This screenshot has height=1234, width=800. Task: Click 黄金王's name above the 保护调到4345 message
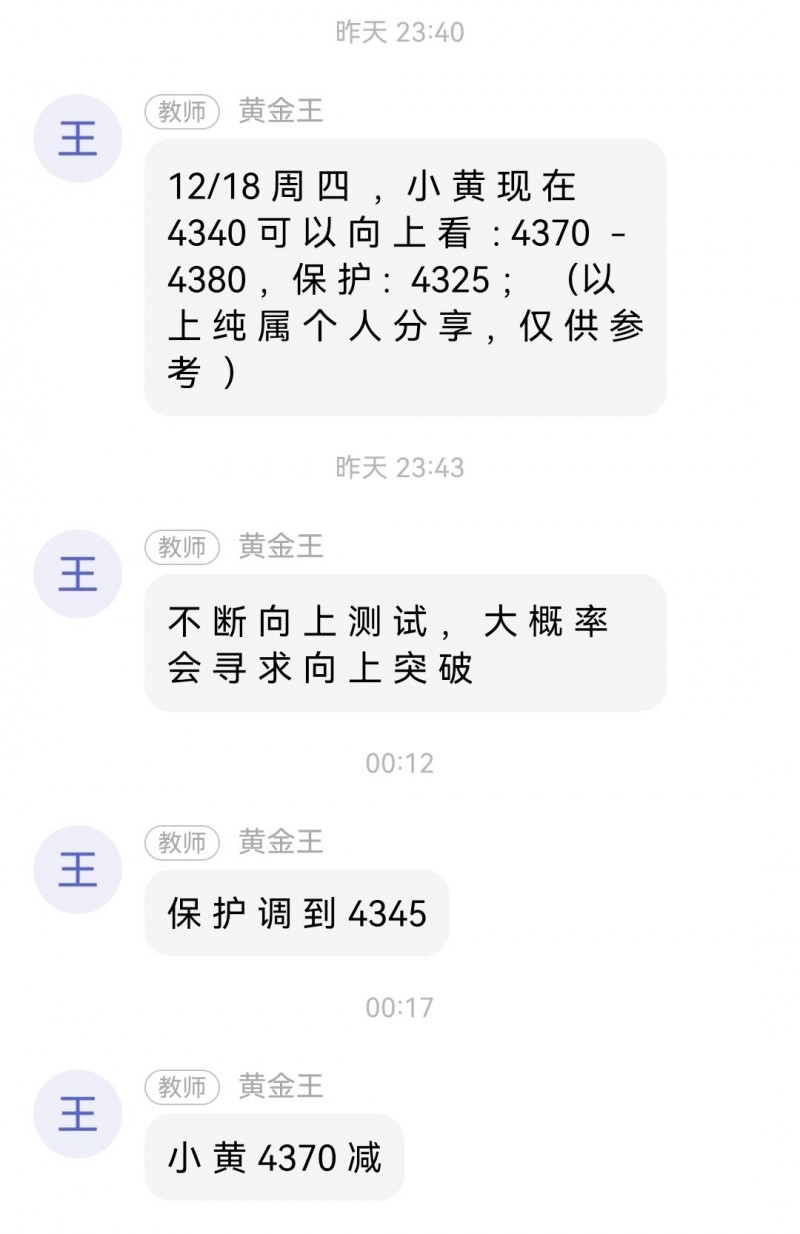point(280,843)
